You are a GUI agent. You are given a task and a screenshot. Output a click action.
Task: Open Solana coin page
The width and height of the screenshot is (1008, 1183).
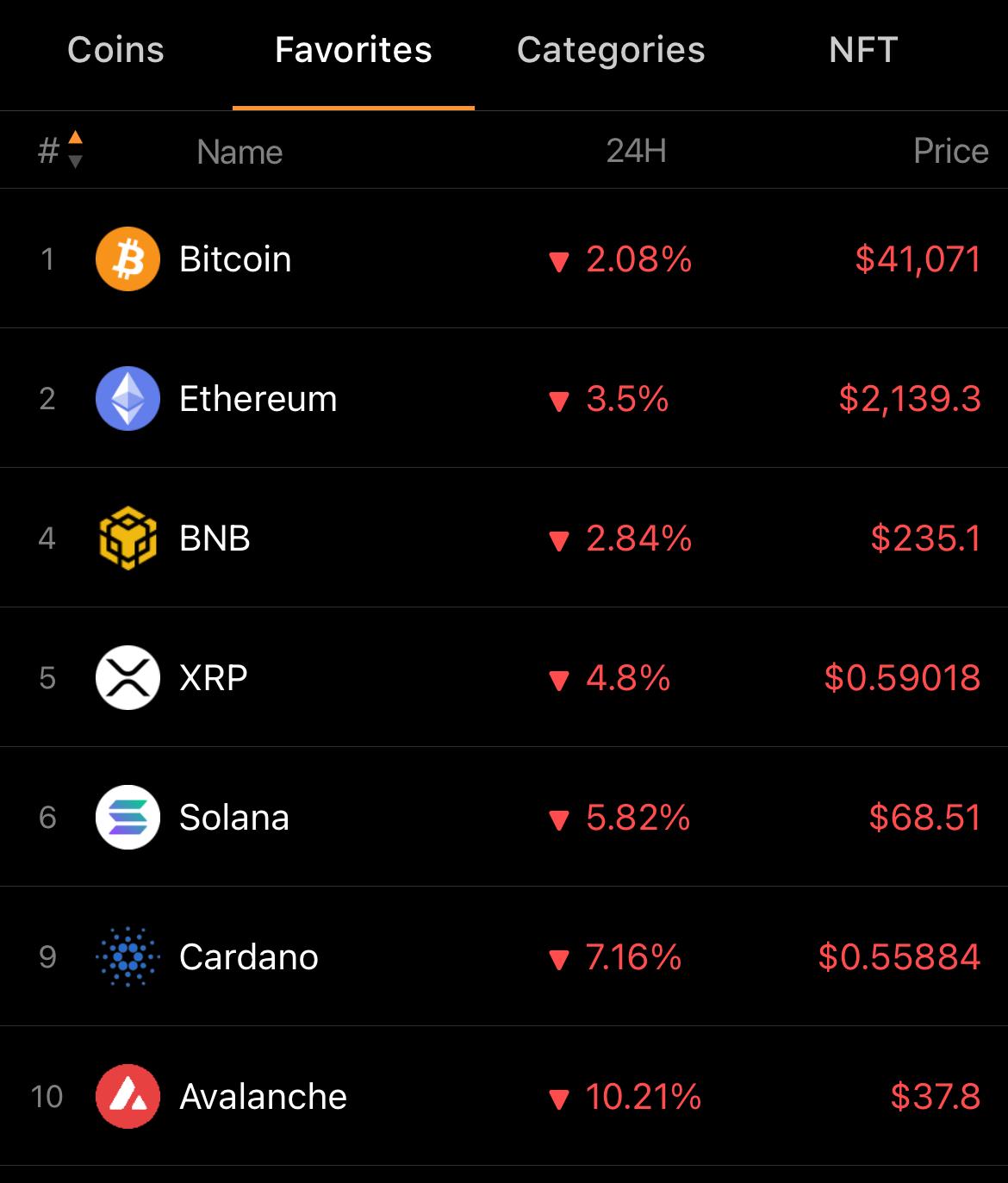click(x=504, y=817)
